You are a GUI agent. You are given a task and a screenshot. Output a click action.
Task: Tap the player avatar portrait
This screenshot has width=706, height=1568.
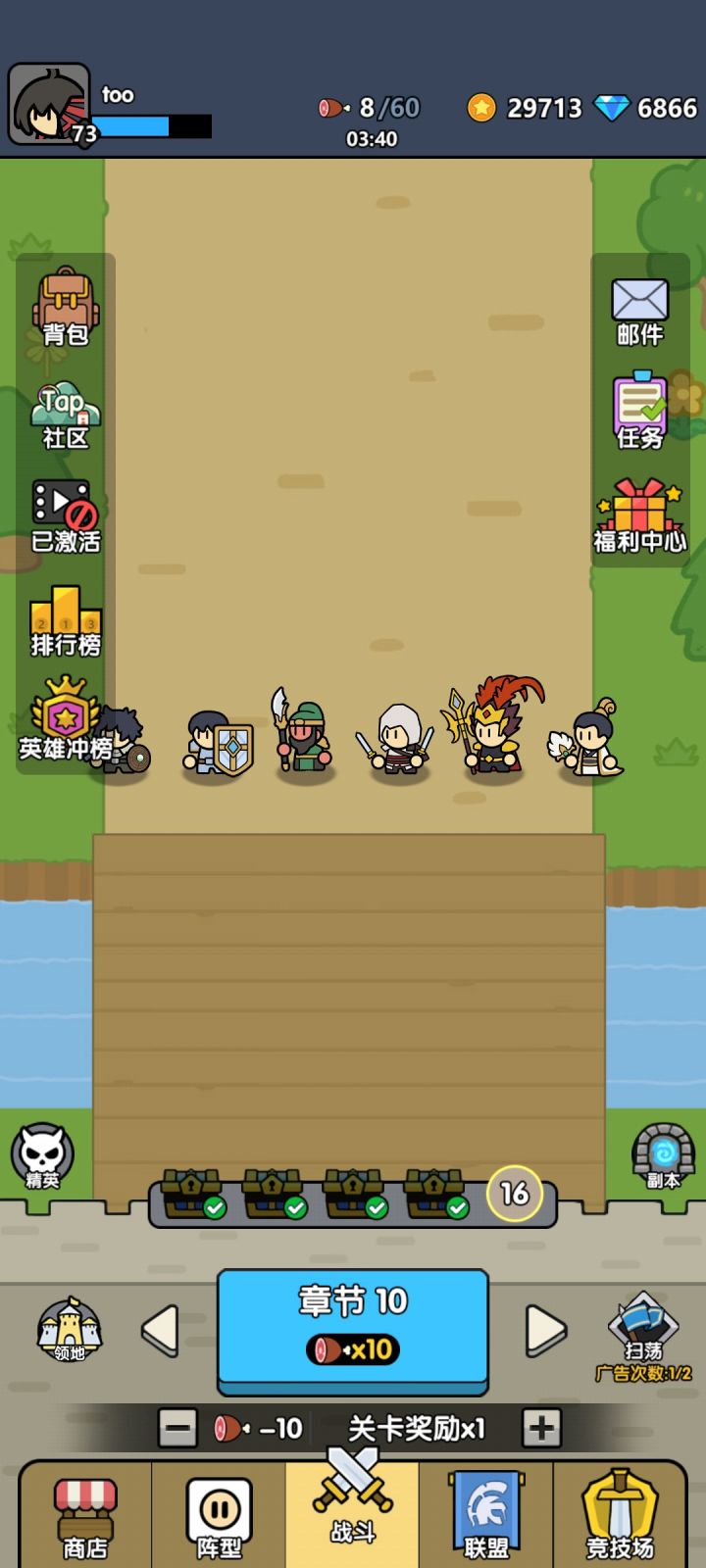(49, 103)
